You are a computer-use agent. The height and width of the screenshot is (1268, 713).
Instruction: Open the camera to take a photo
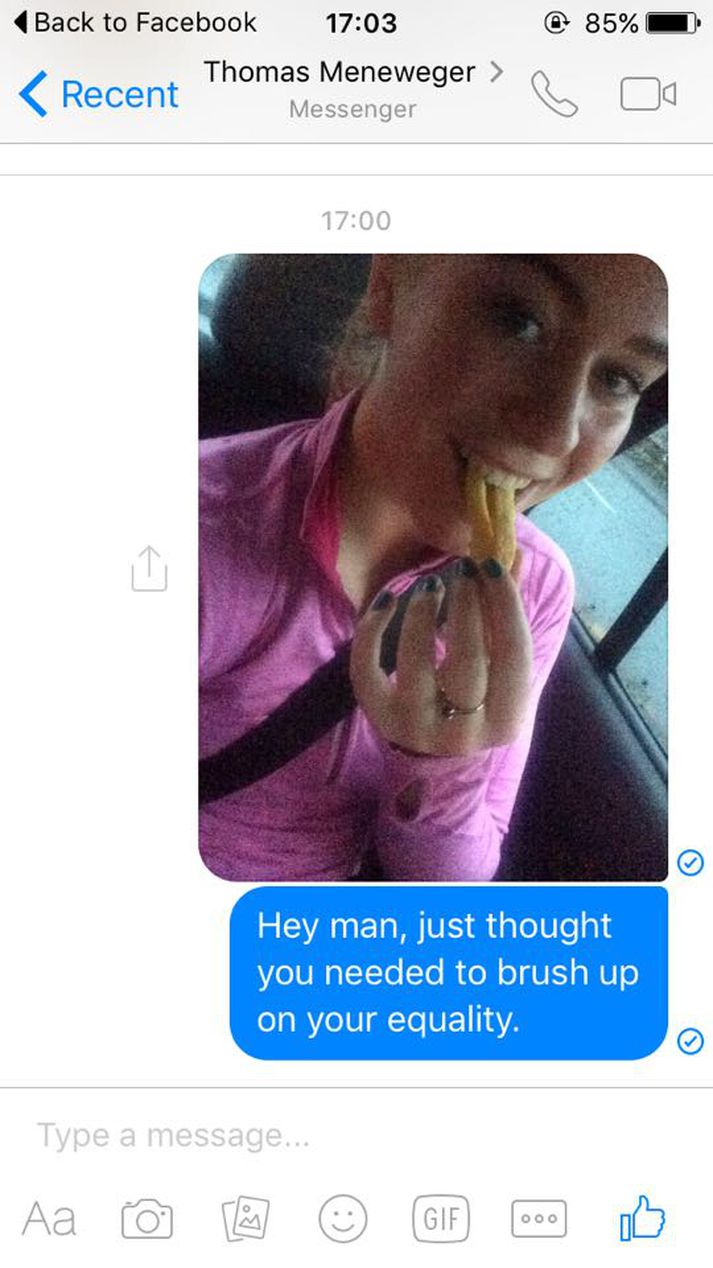click(146, 1220)
